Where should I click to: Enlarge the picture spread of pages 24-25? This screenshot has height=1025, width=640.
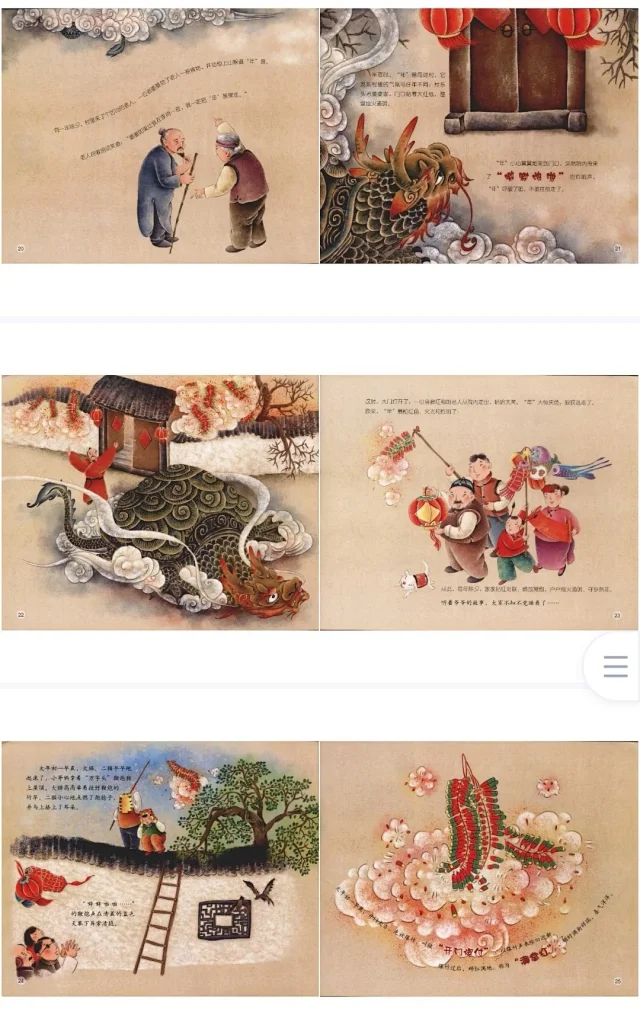(x=320, y=868)
